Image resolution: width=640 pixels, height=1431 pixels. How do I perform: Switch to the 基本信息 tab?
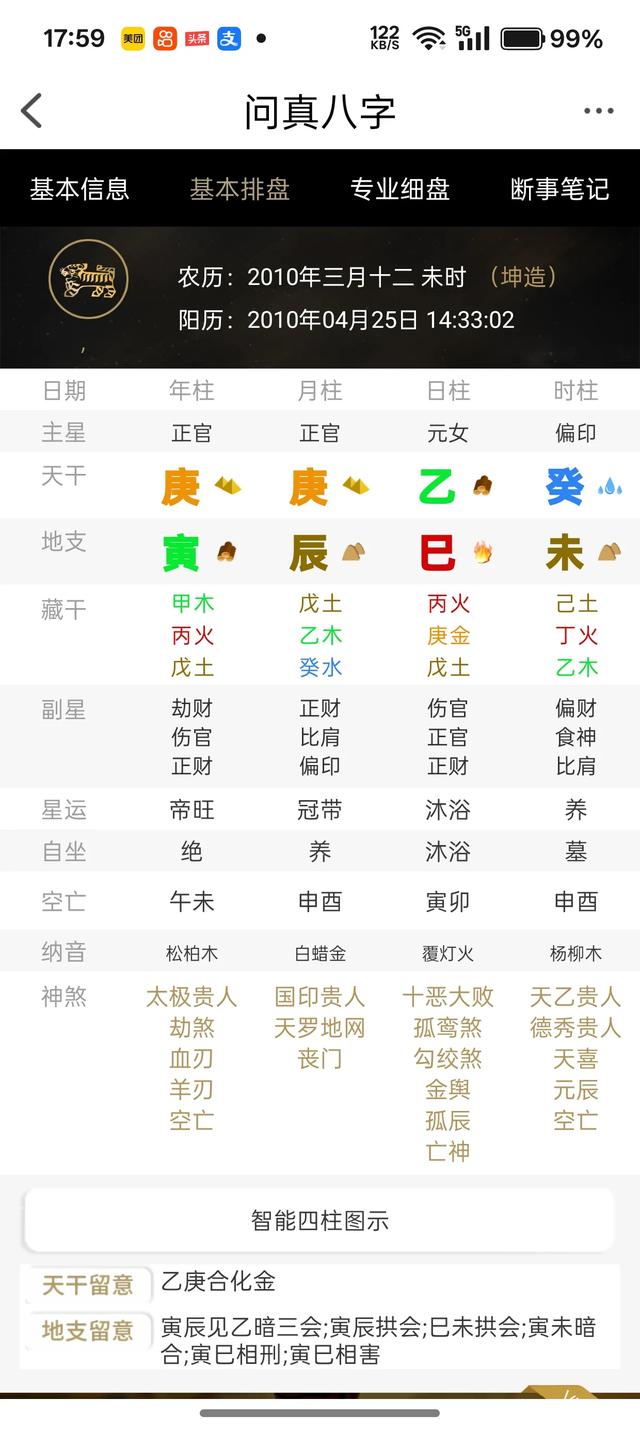click(80, 189)
